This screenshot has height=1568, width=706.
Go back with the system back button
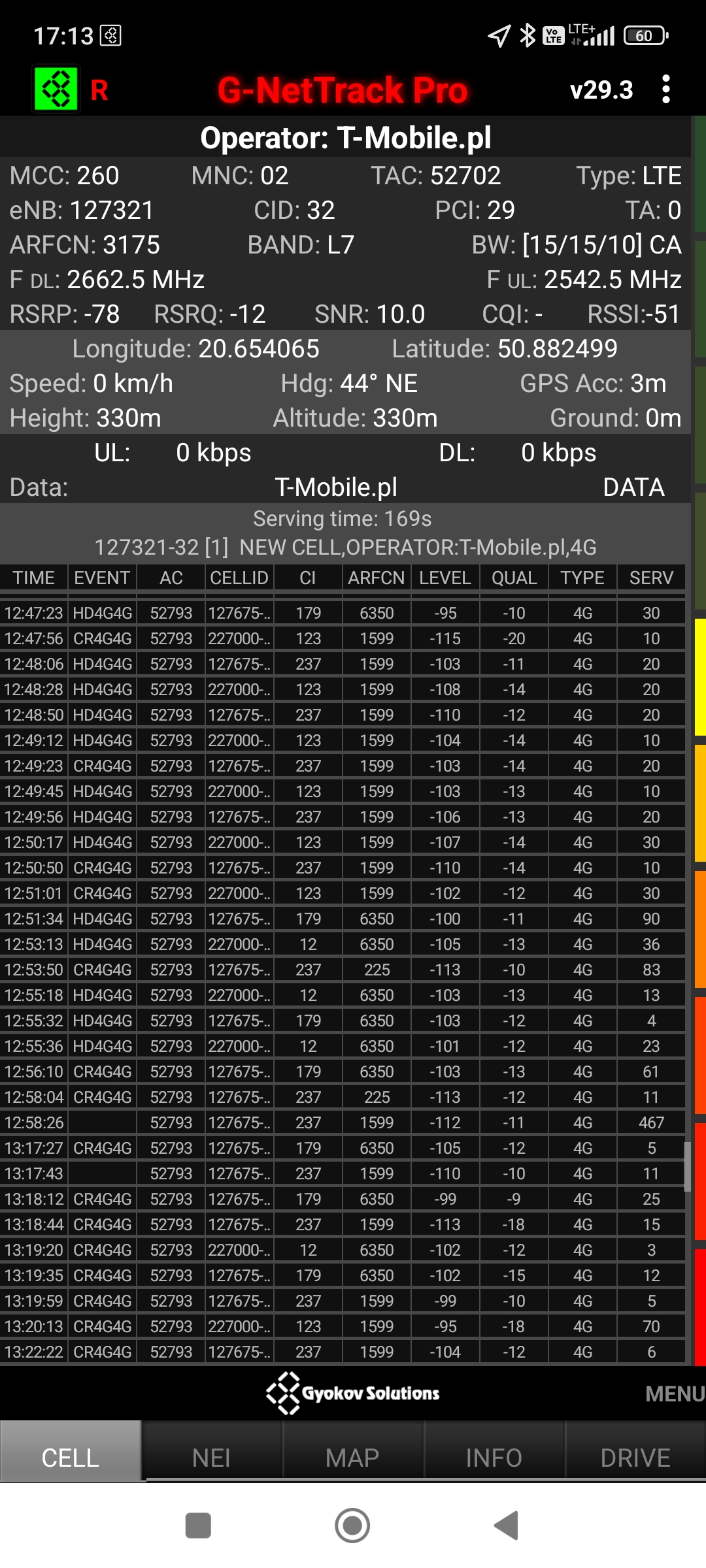click(507, 1526)
